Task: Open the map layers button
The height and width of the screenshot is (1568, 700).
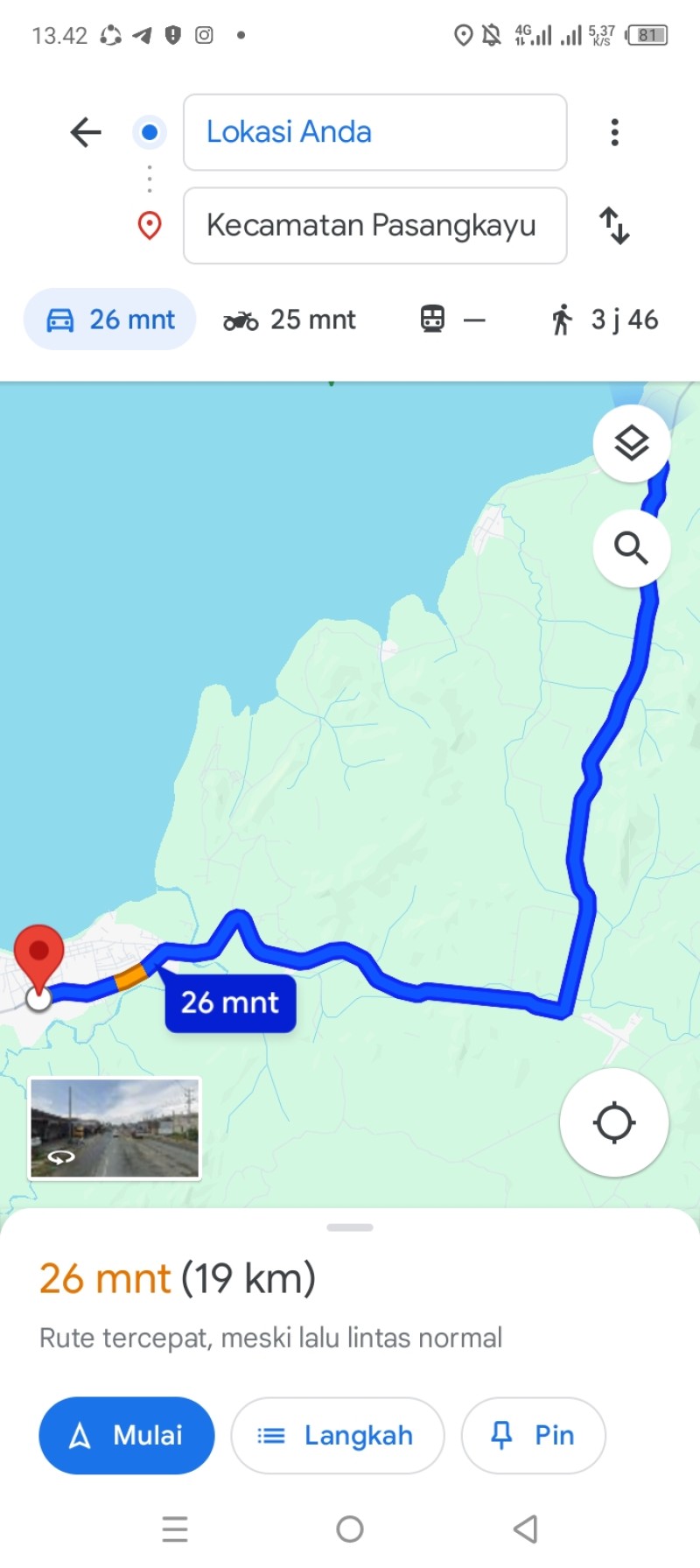Action: pos(632,443)
